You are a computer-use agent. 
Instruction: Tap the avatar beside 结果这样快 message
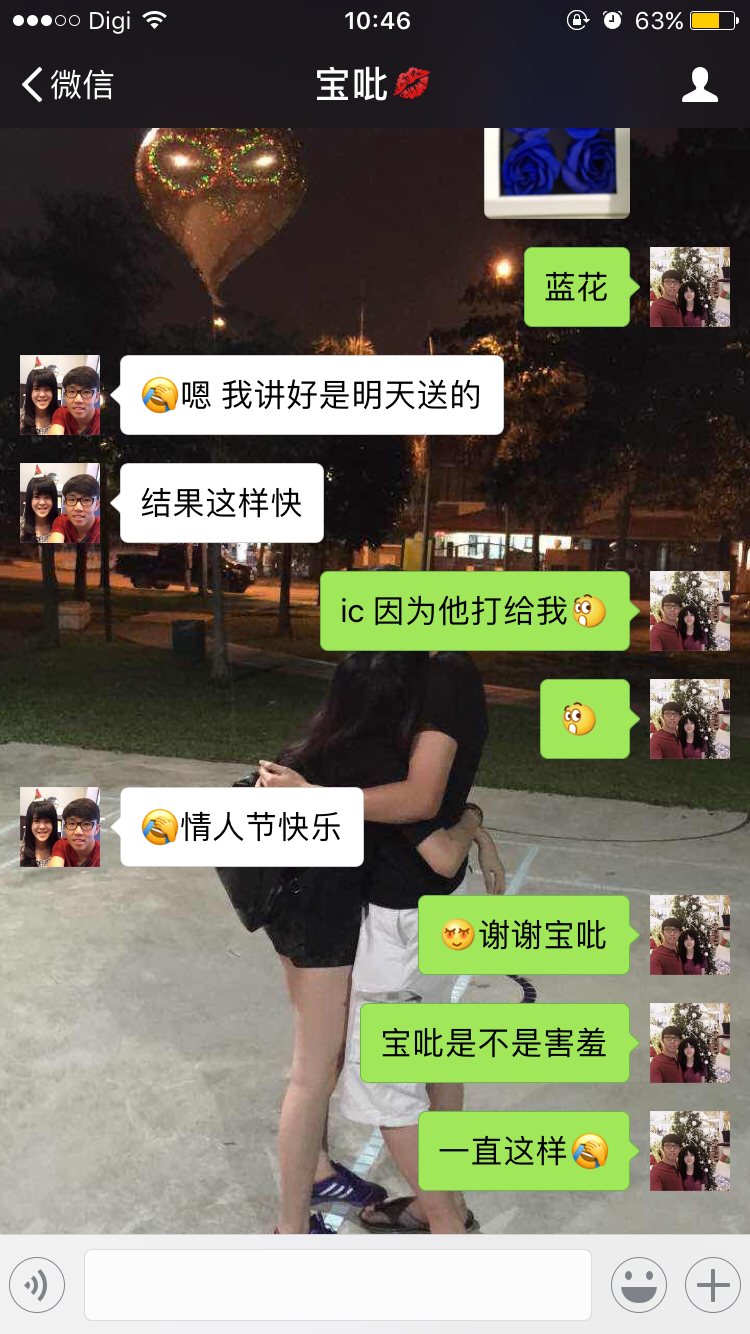(x=60, y=503)
